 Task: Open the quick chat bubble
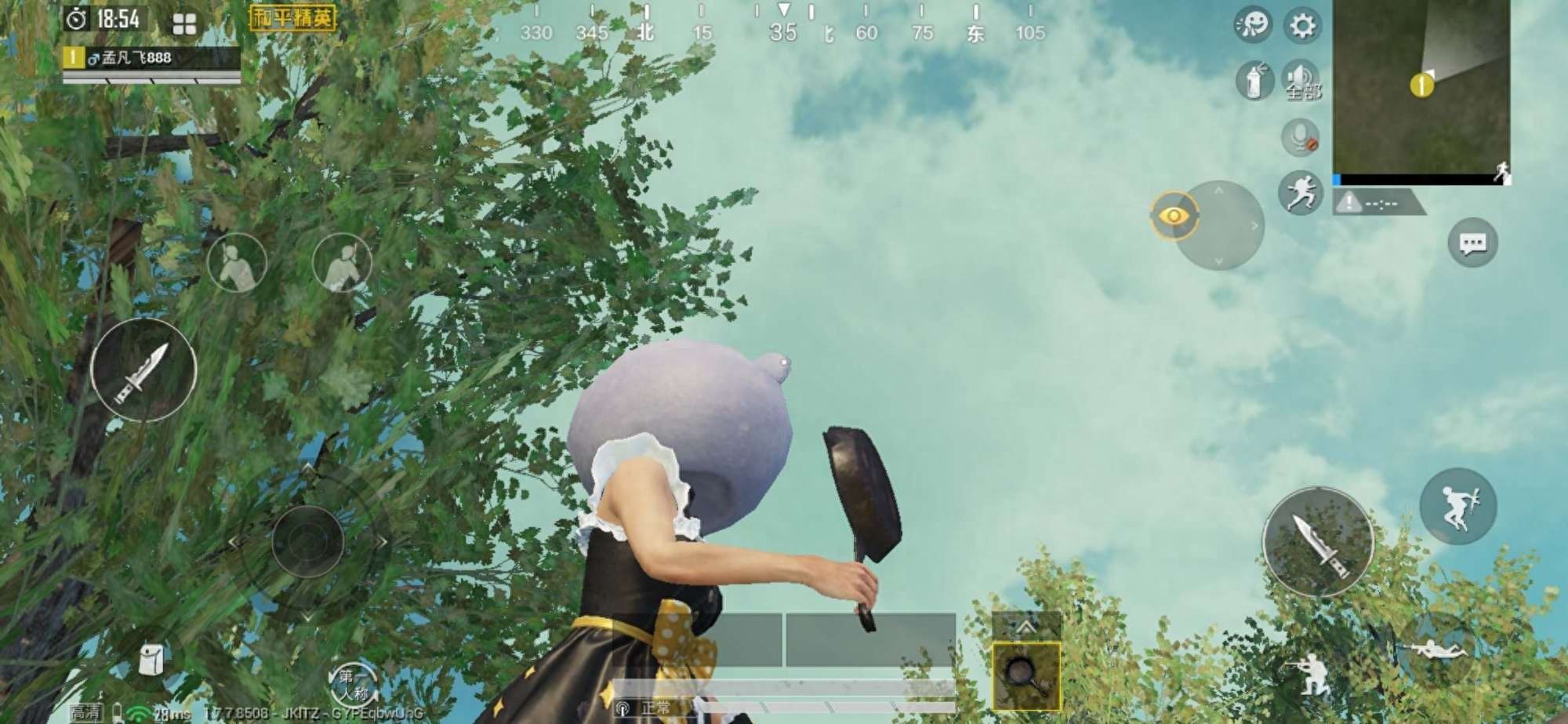1472,243
